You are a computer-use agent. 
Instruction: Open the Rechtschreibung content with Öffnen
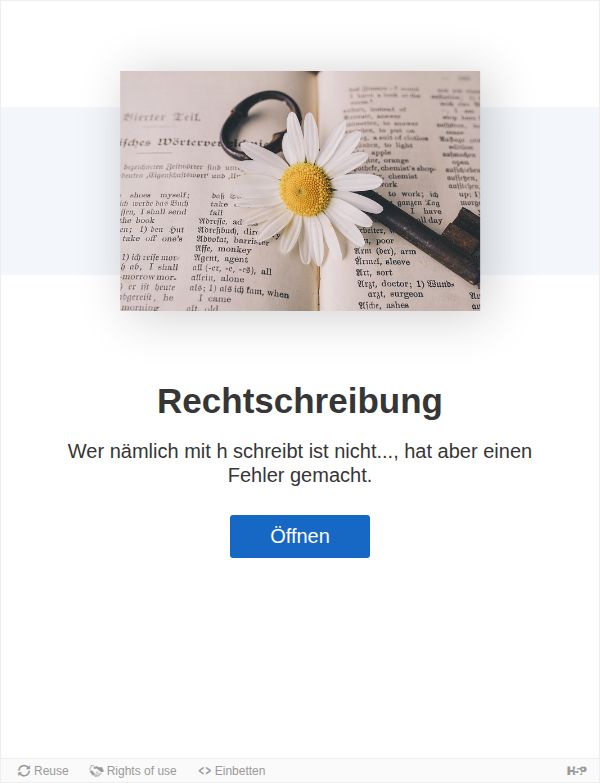click(299, 536)
